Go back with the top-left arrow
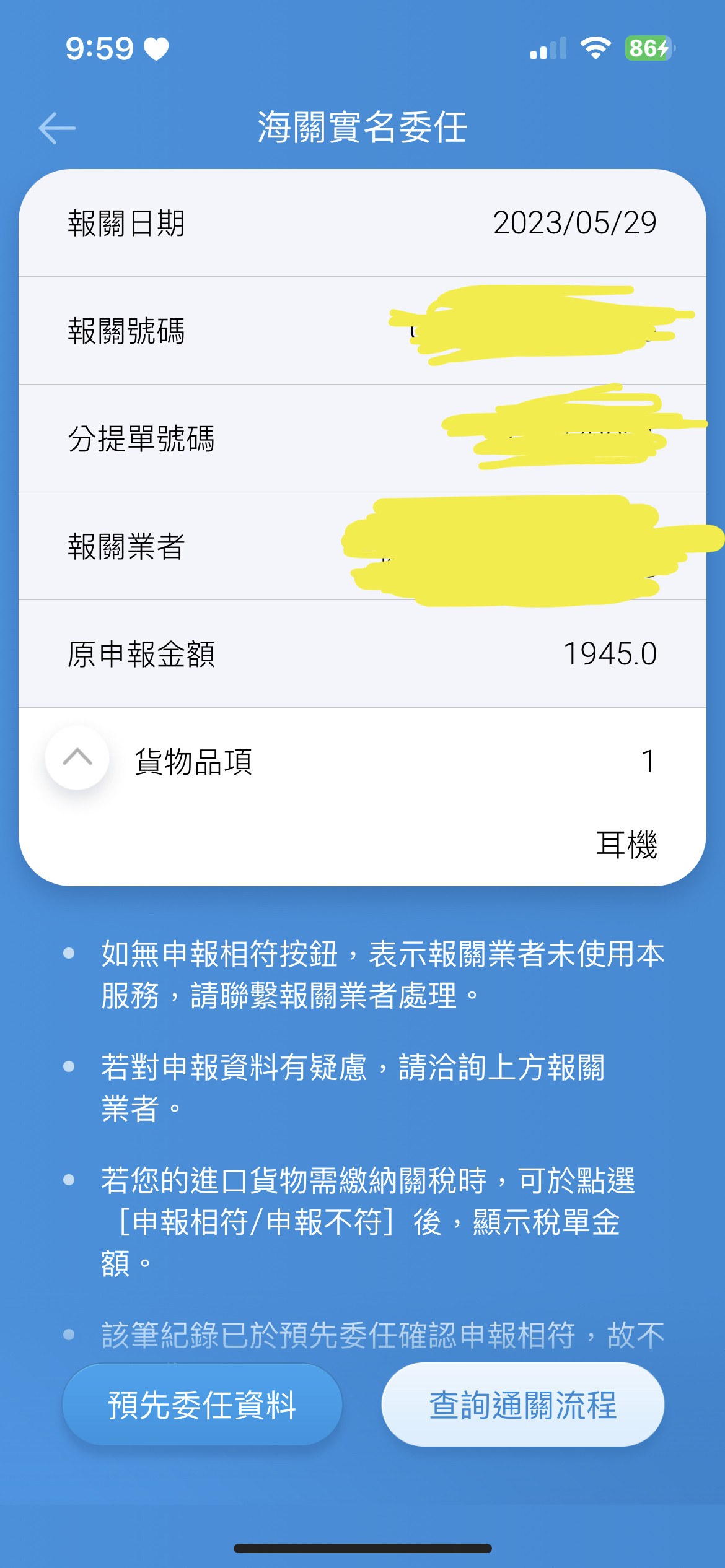The image size is (725, 1568). [57, 128]
